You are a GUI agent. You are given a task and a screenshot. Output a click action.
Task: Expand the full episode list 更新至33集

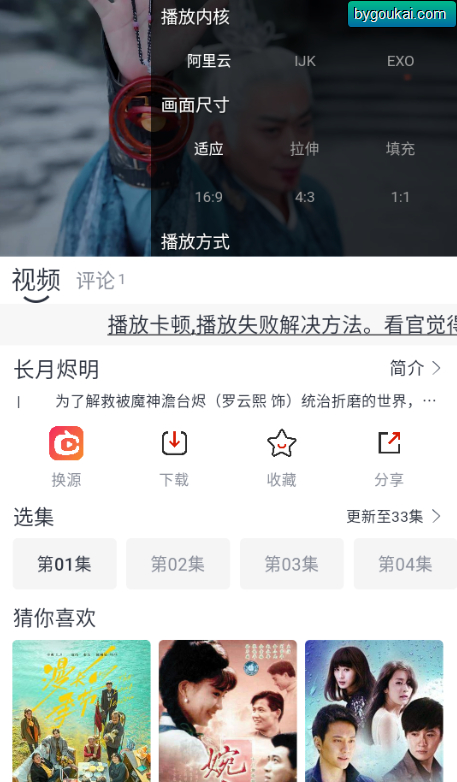pyautogui.click(x=394, y=516)
